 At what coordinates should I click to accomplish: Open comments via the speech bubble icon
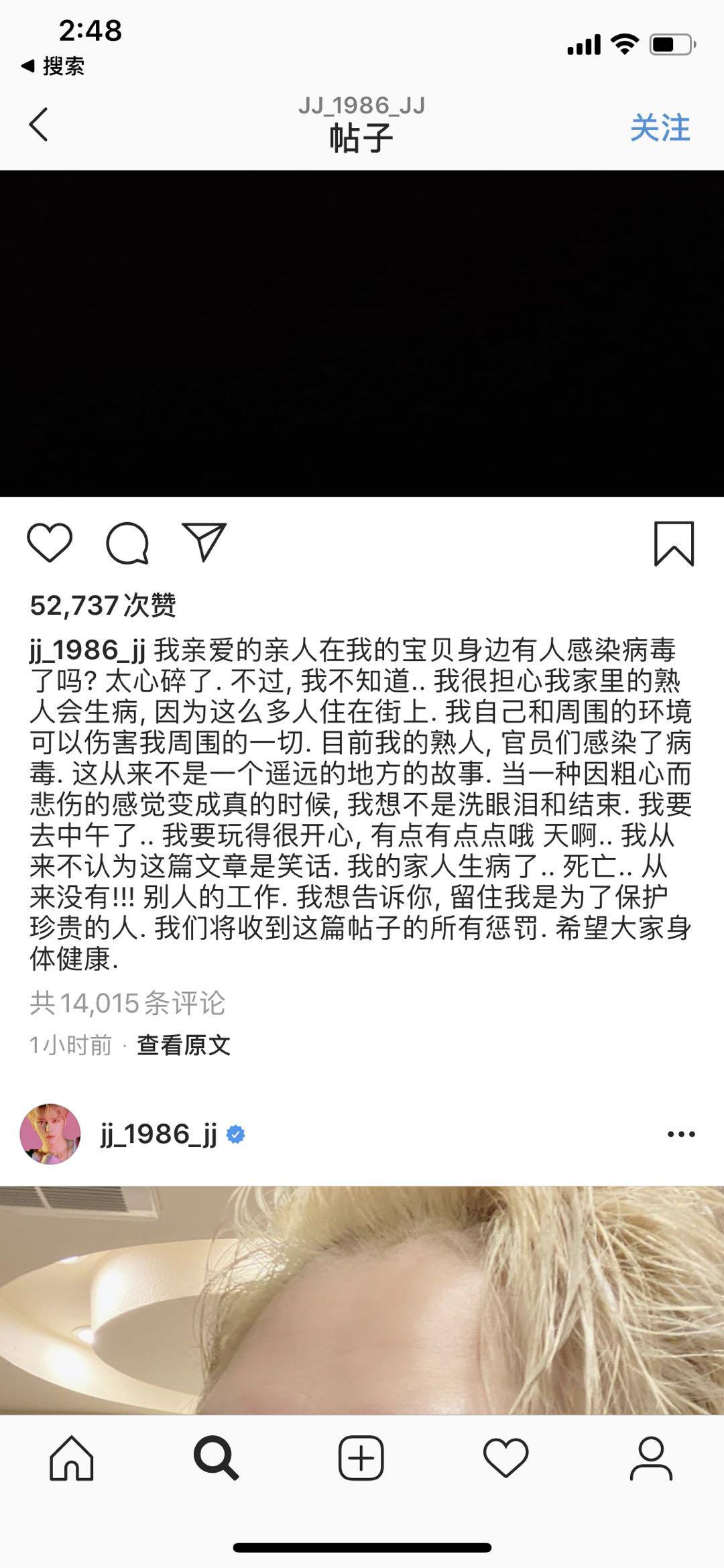[127, 542]
